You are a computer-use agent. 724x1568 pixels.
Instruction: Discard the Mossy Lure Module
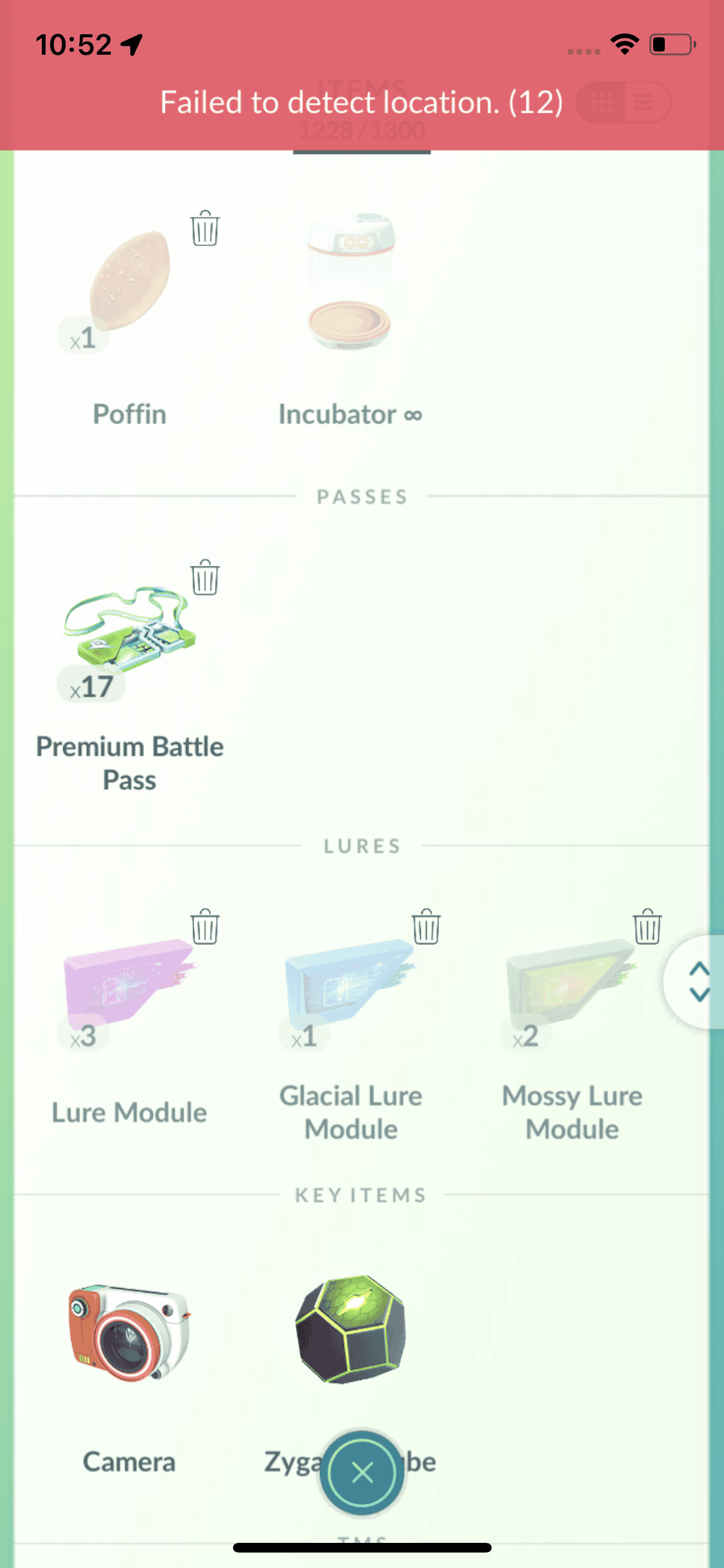click(647, 927)
